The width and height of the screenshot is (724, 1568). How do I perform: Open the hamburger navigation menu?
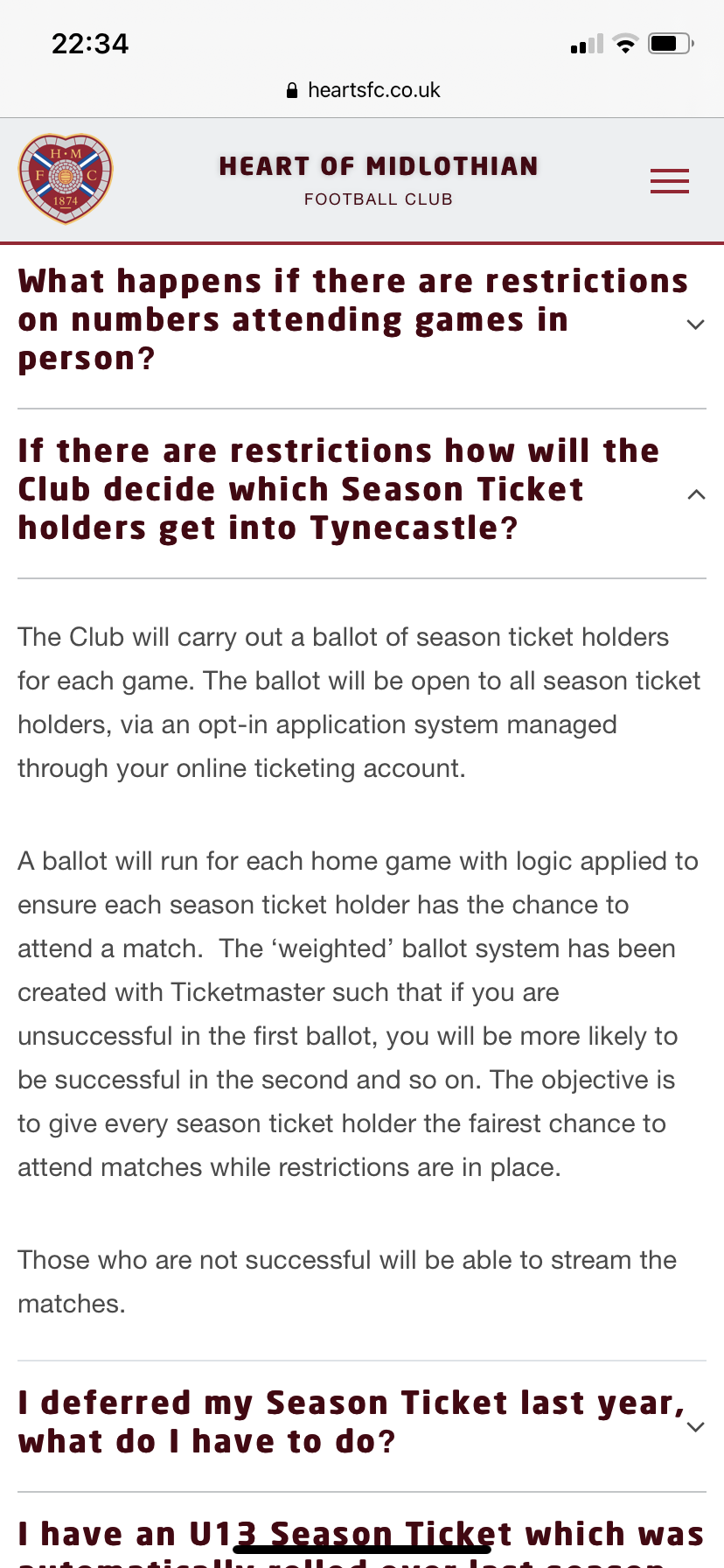[x=670, y=181]
